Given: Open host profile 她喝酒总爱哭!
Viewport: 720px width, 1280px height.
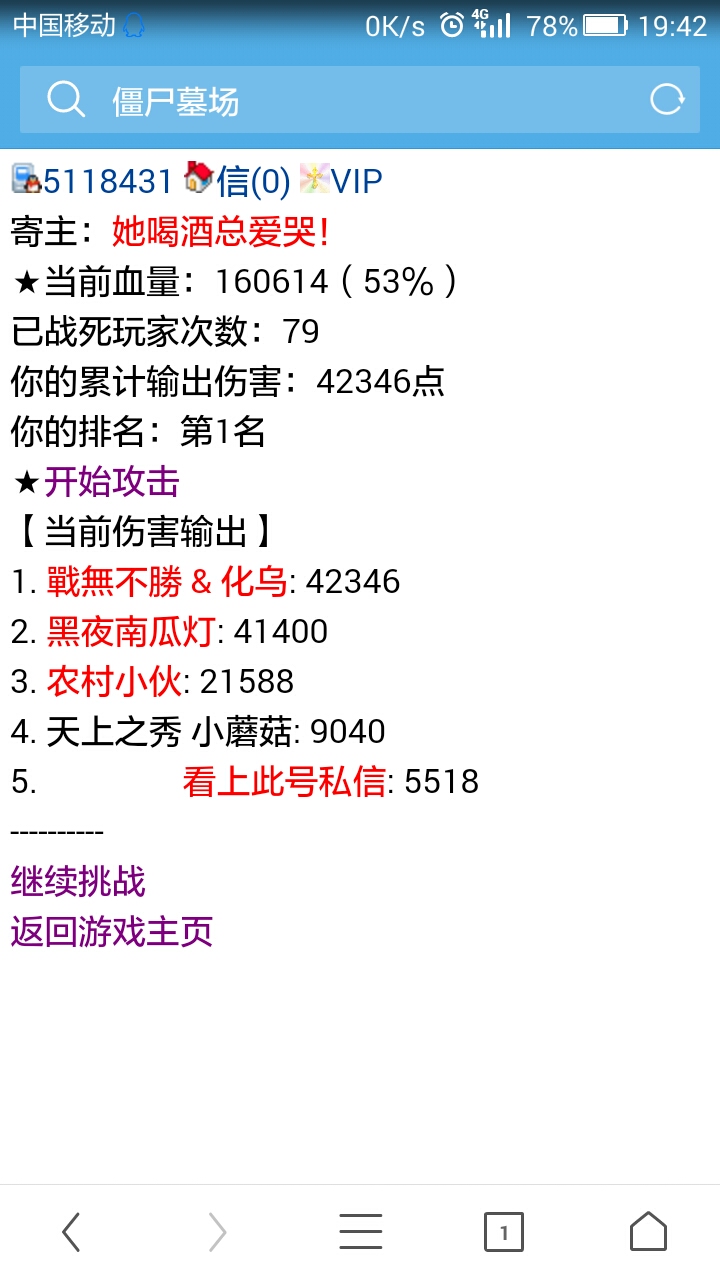Looking at the screenshot, I should click(x=220, y=232).
